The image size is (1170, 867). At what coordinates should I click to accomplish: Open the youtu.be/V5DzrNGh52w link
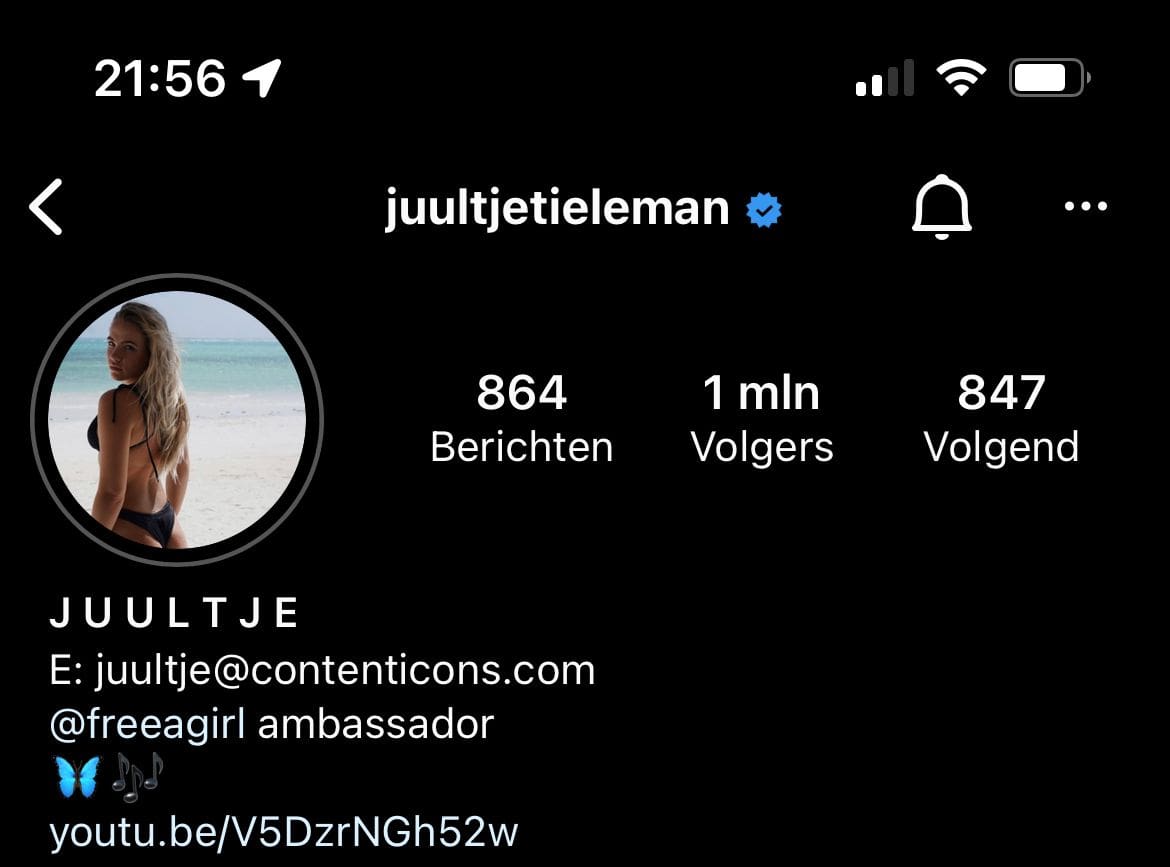(x=284, y=831)
